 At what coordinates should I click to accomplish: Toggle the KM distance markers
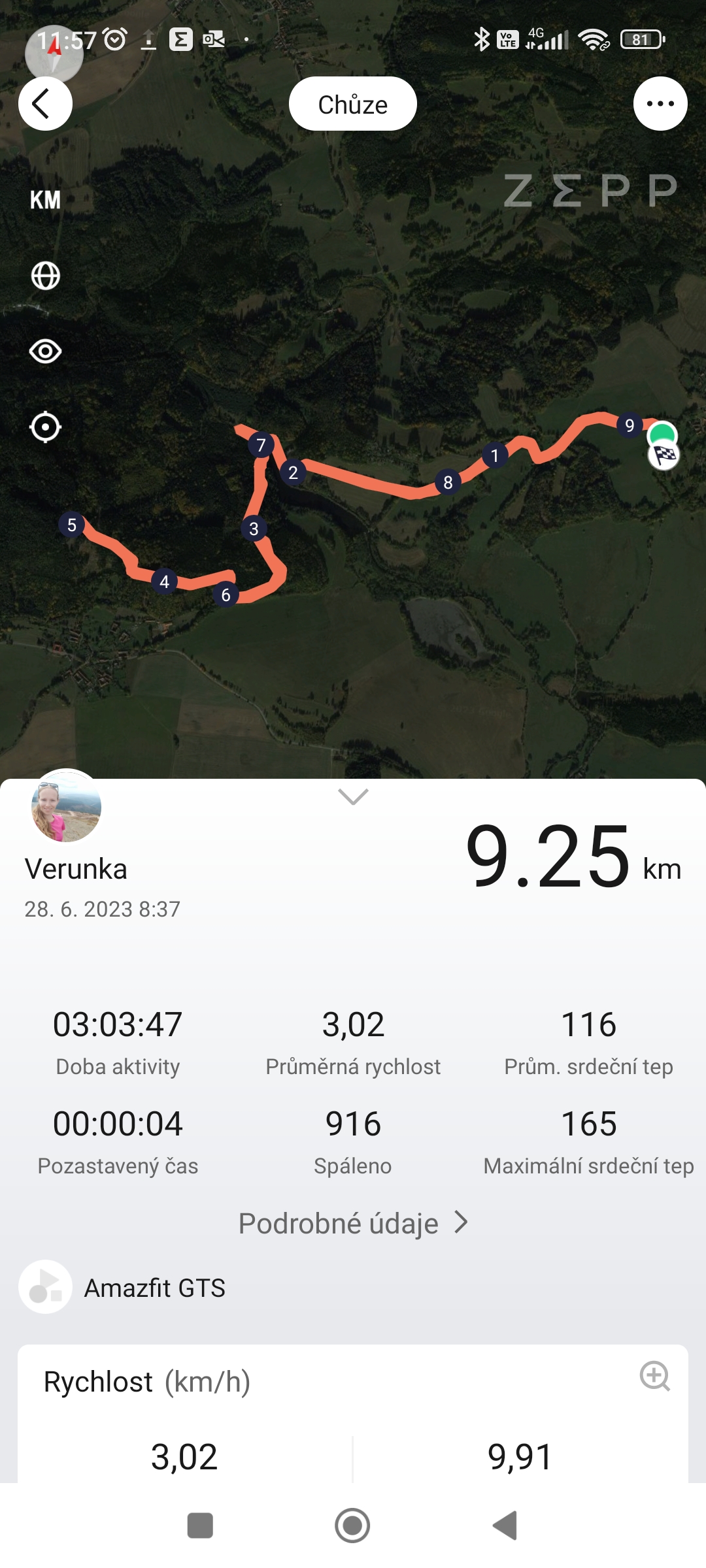45,200
